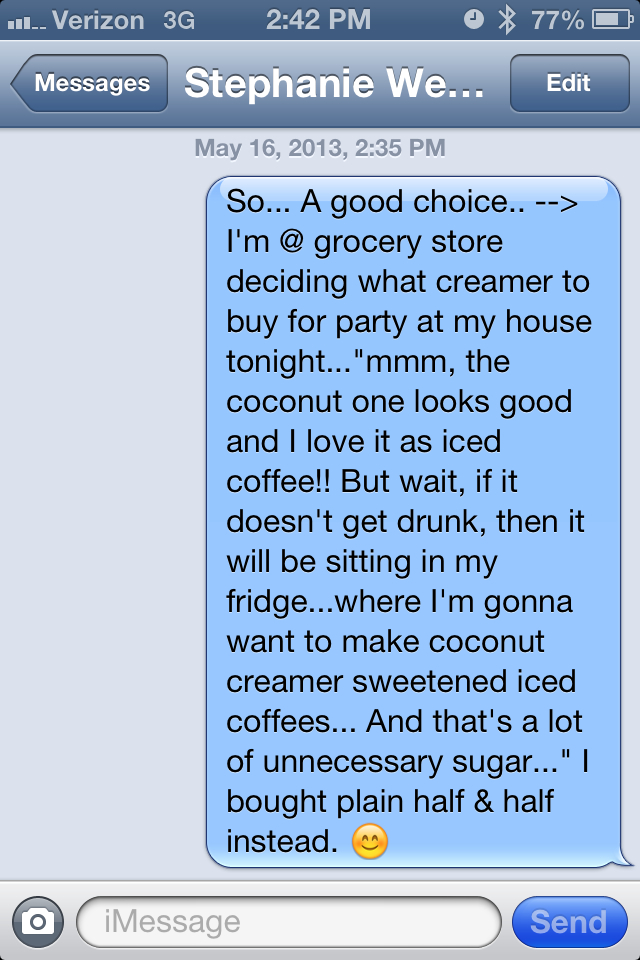Tap the Edit button
640x960 pixels.
click(x=568, y=84)
